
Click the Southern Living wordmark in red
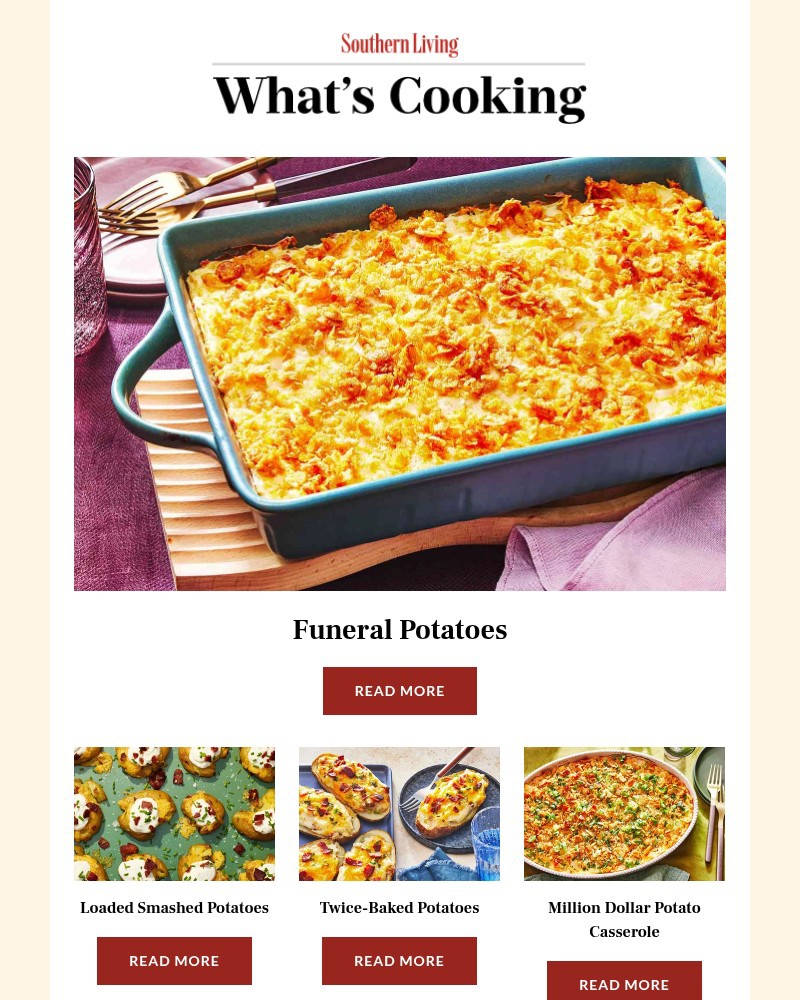coord(400,44)
